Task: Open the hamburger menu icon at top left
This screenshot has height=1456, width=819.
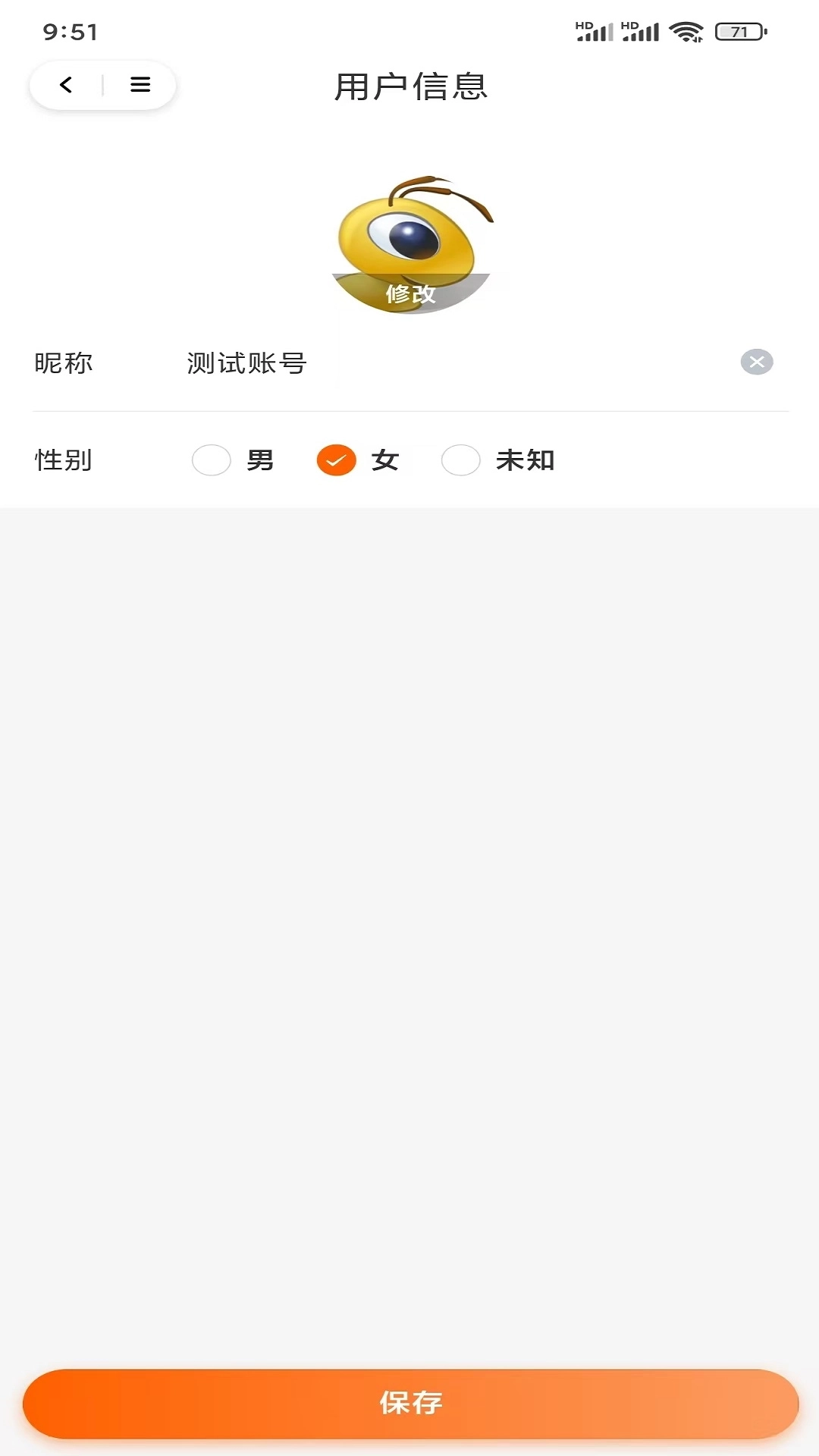Action: tap(139, 85)
